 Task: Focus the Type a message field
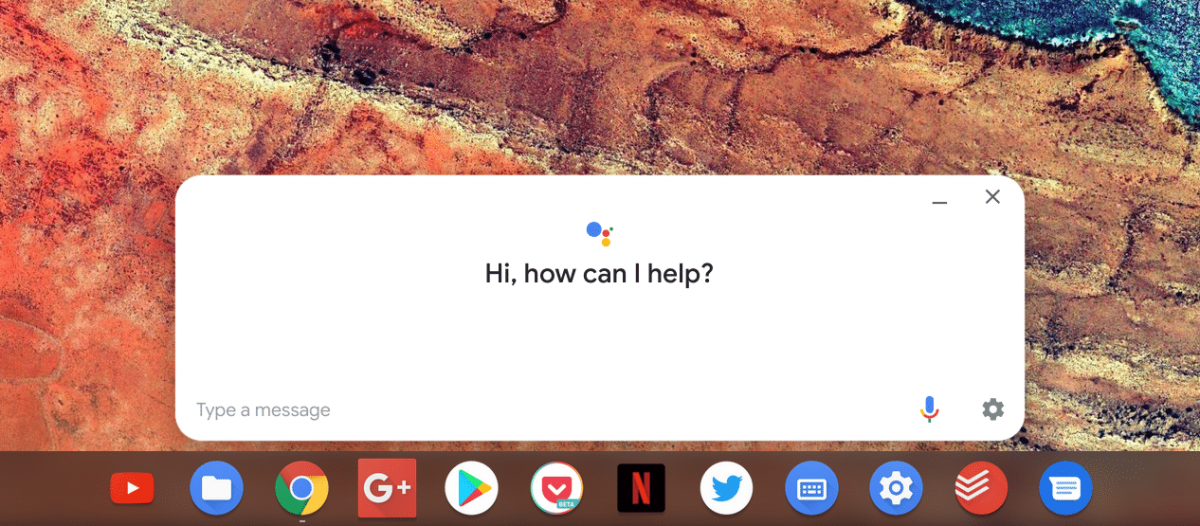(x=500, y=410)
